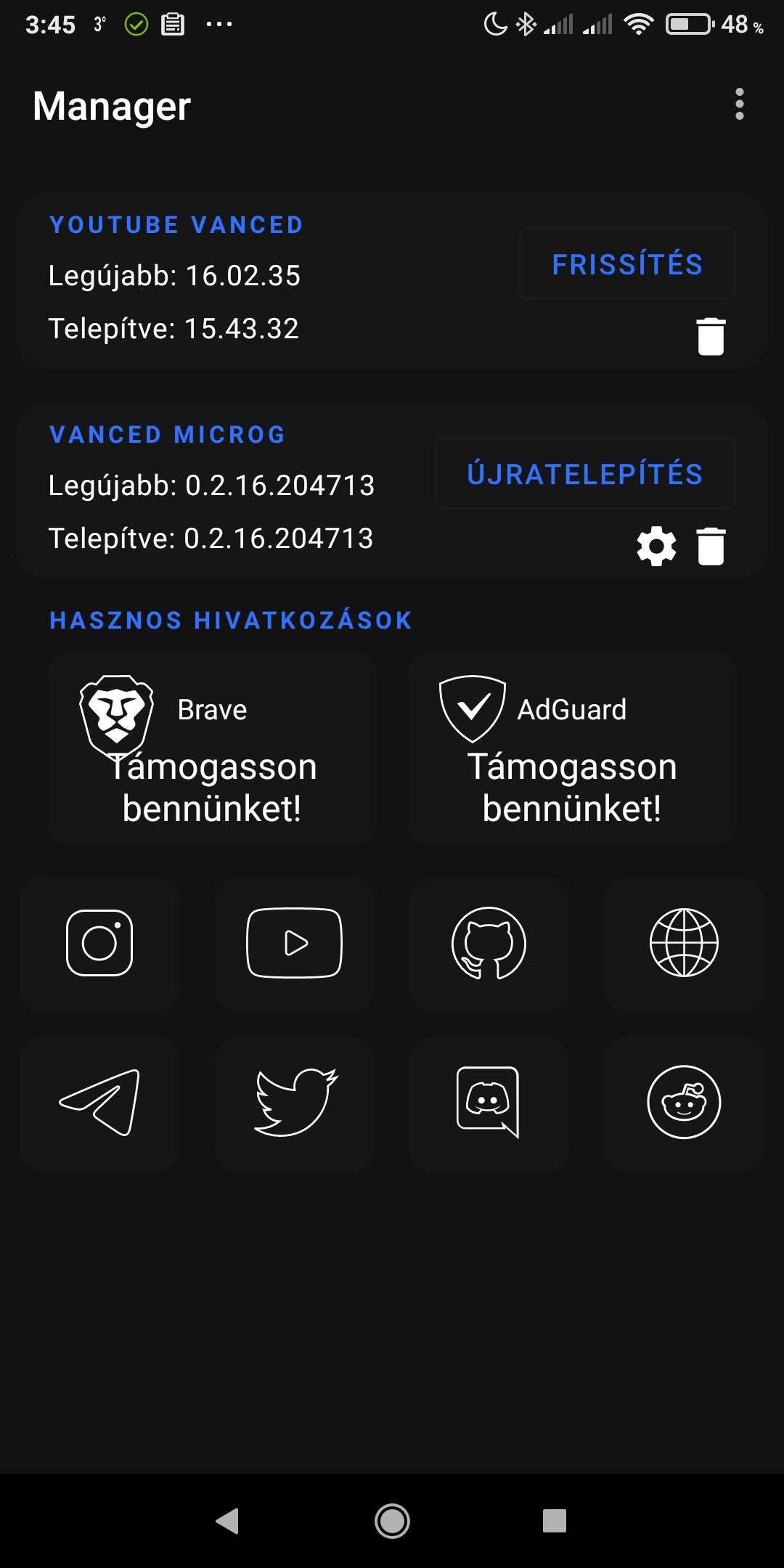The height and width of the screenshot is (1568, 784).
Task: Uninstall YouTube Vanced with trash icon
Action: click(711, 336)
